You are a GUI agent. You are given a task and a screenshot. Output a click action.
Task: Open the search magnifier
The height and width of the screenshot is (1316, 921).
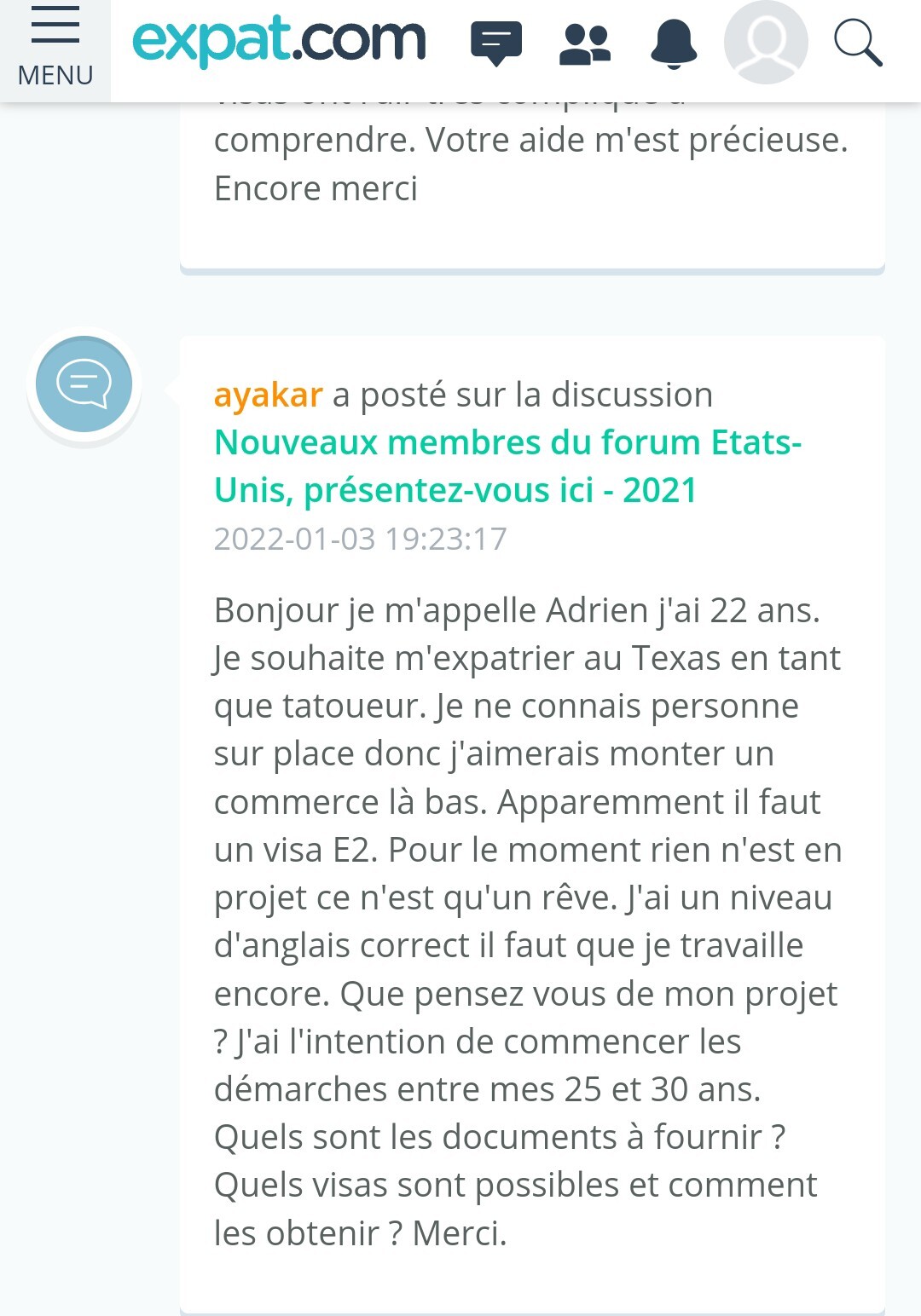click(857, 43)
